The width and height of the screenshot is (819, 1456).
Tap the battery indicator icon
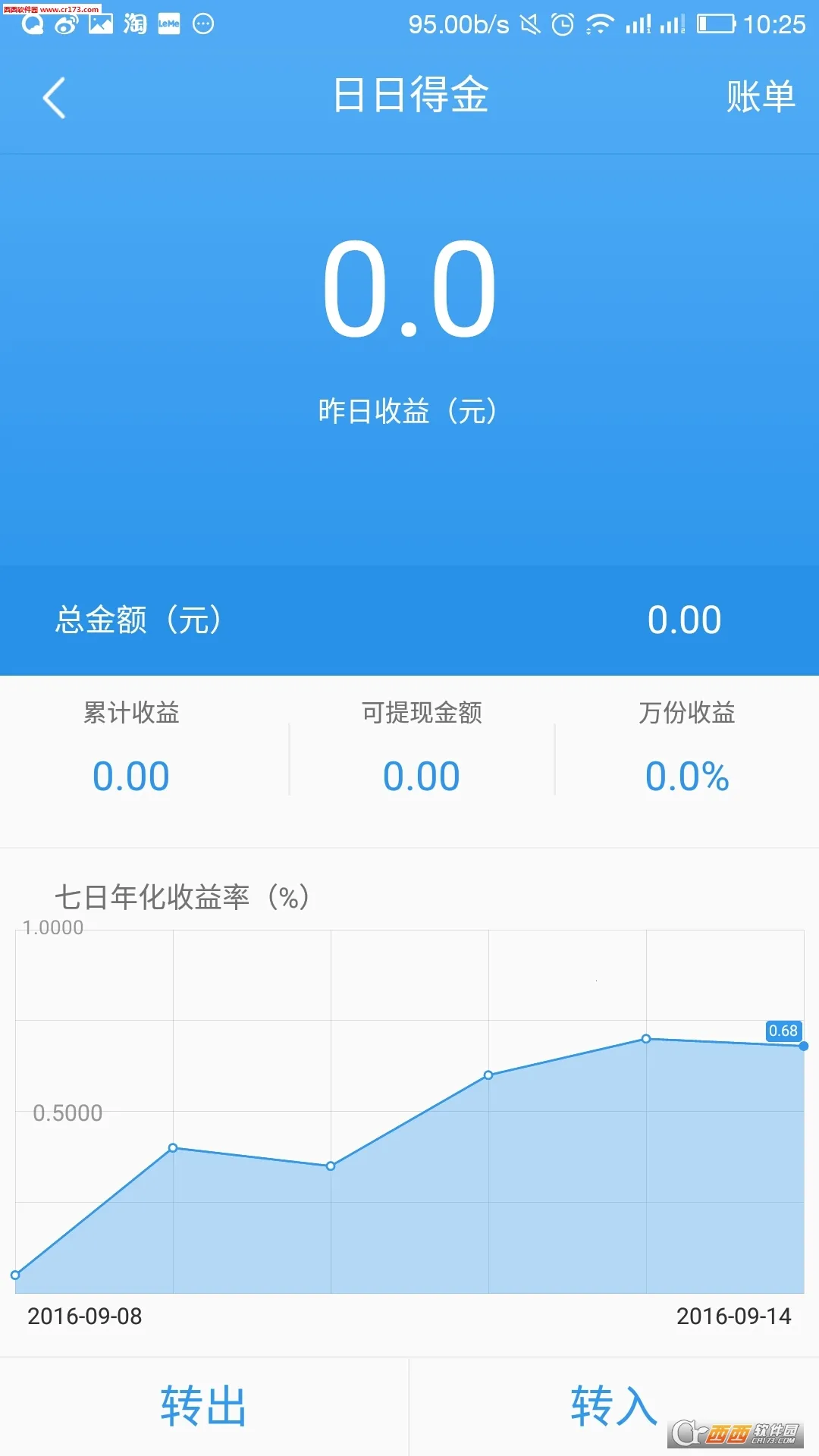pyautogui.click(x=717, y=24)
